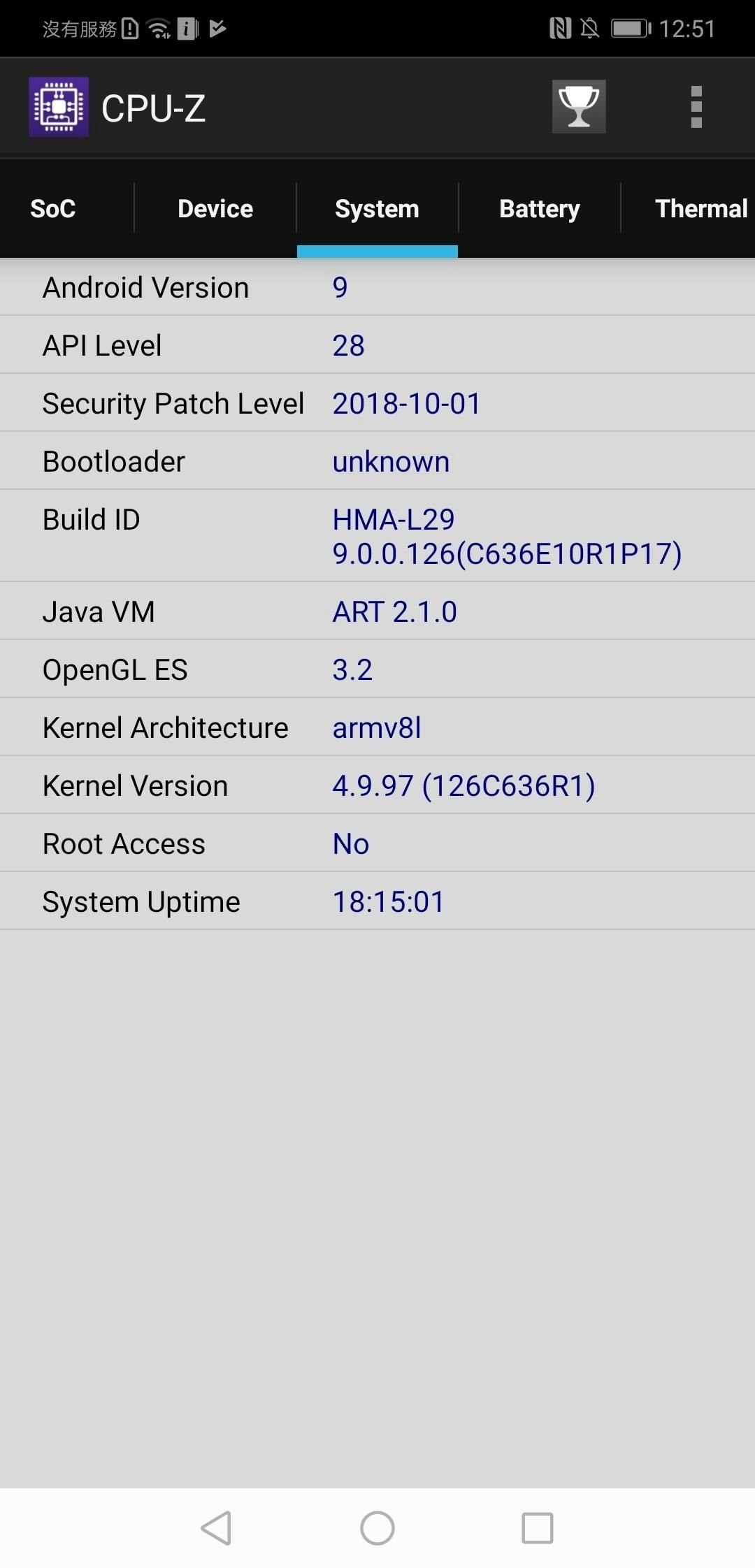The height and width of the screenshot is (1568, 755).
Task: Switch to the Battery tab
Action: coord(539,208)
